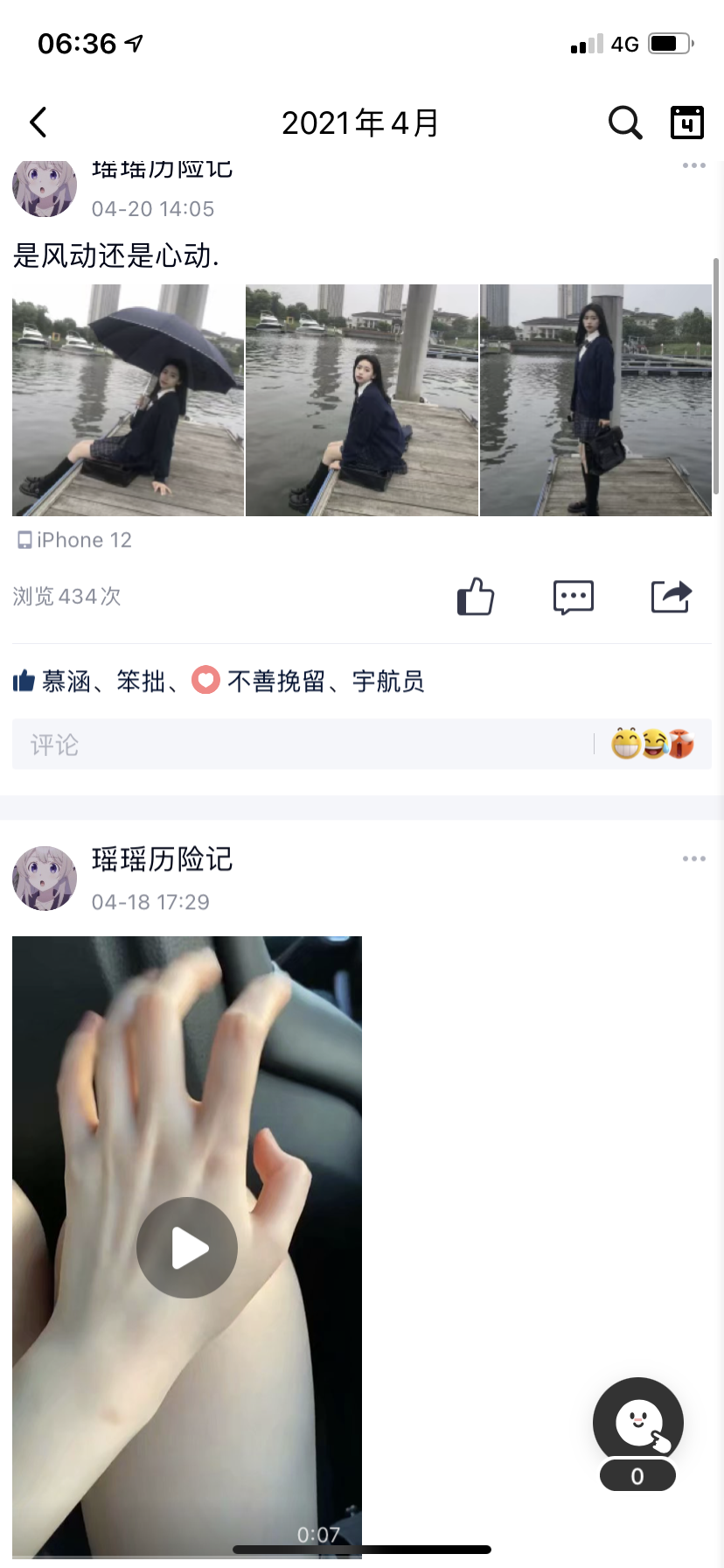
Task: Open the profile avatar on 04-18 post
Action: pos(45,878)
